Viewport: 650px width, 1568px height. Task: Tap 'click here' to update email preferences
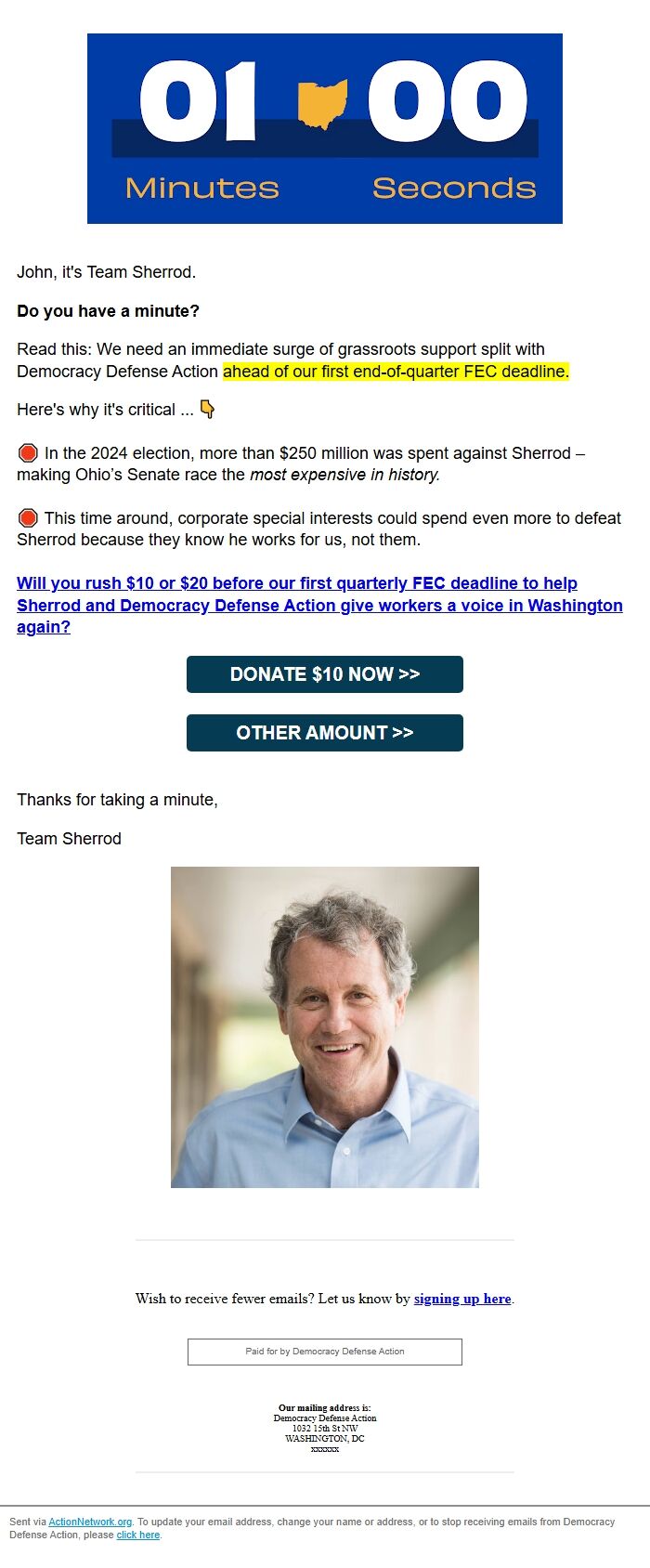pyautogui.click(x=137, y=1535)
